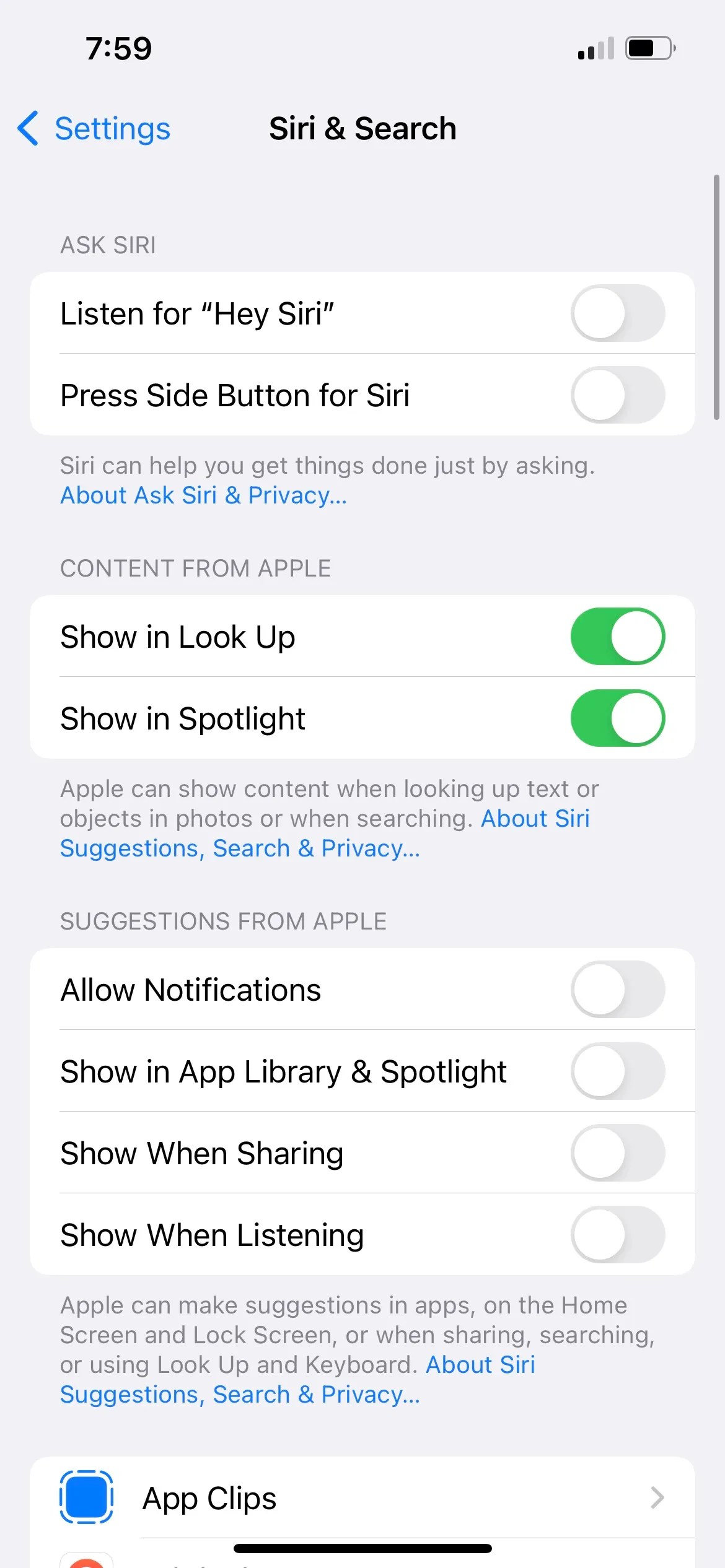Turn on Show When Sharing
725x1568 pixels.
click(x=618, y=1153)
